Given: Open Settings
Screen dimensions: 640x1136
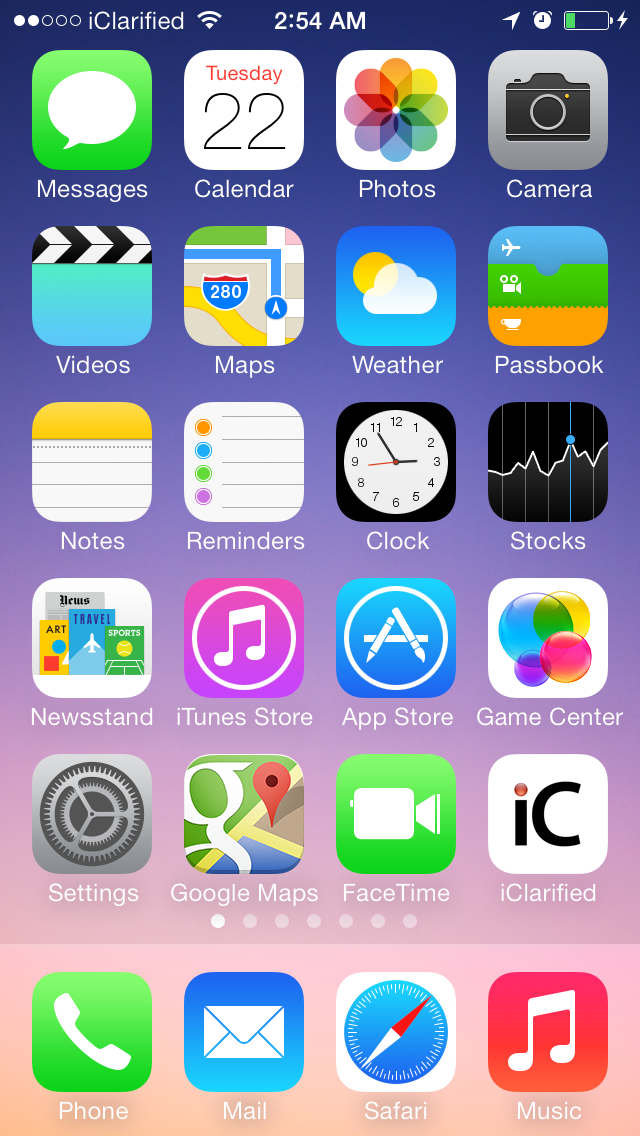Looking at the screenshot, I should pyautogui.click(x=92, y=814).
